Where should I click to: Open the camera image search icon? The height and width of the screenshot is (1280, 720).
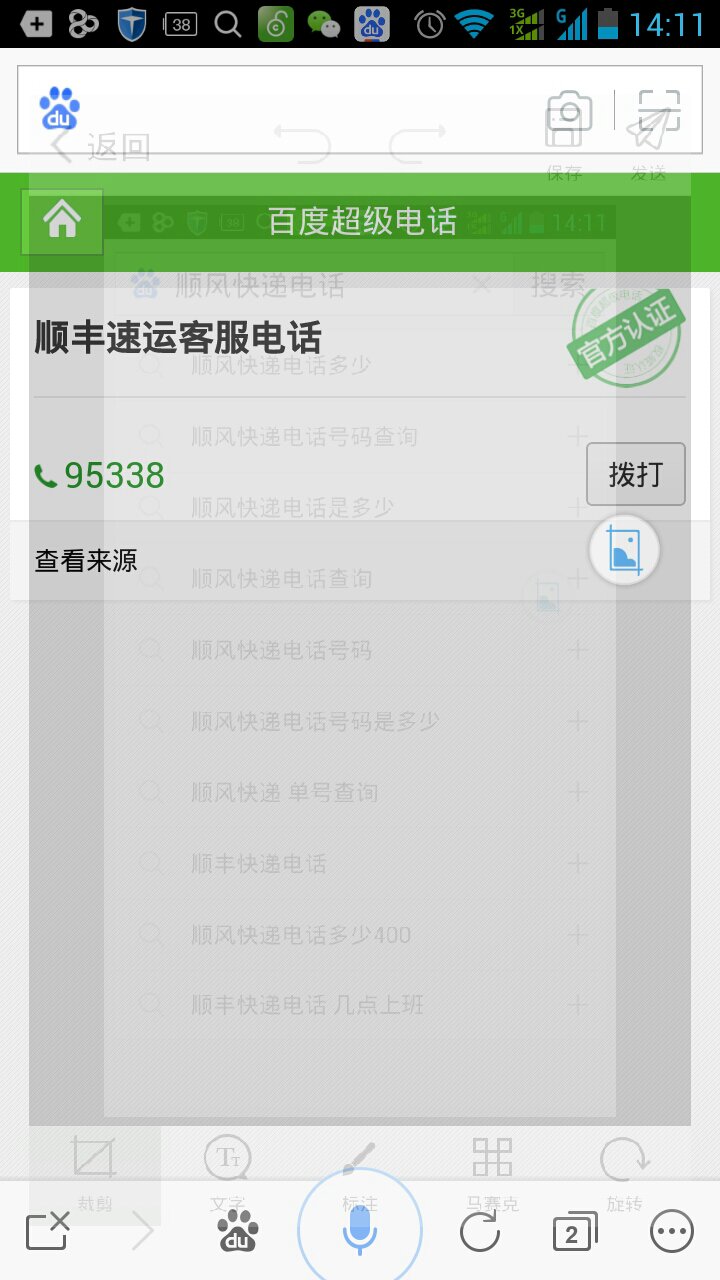tap(569, 110)
